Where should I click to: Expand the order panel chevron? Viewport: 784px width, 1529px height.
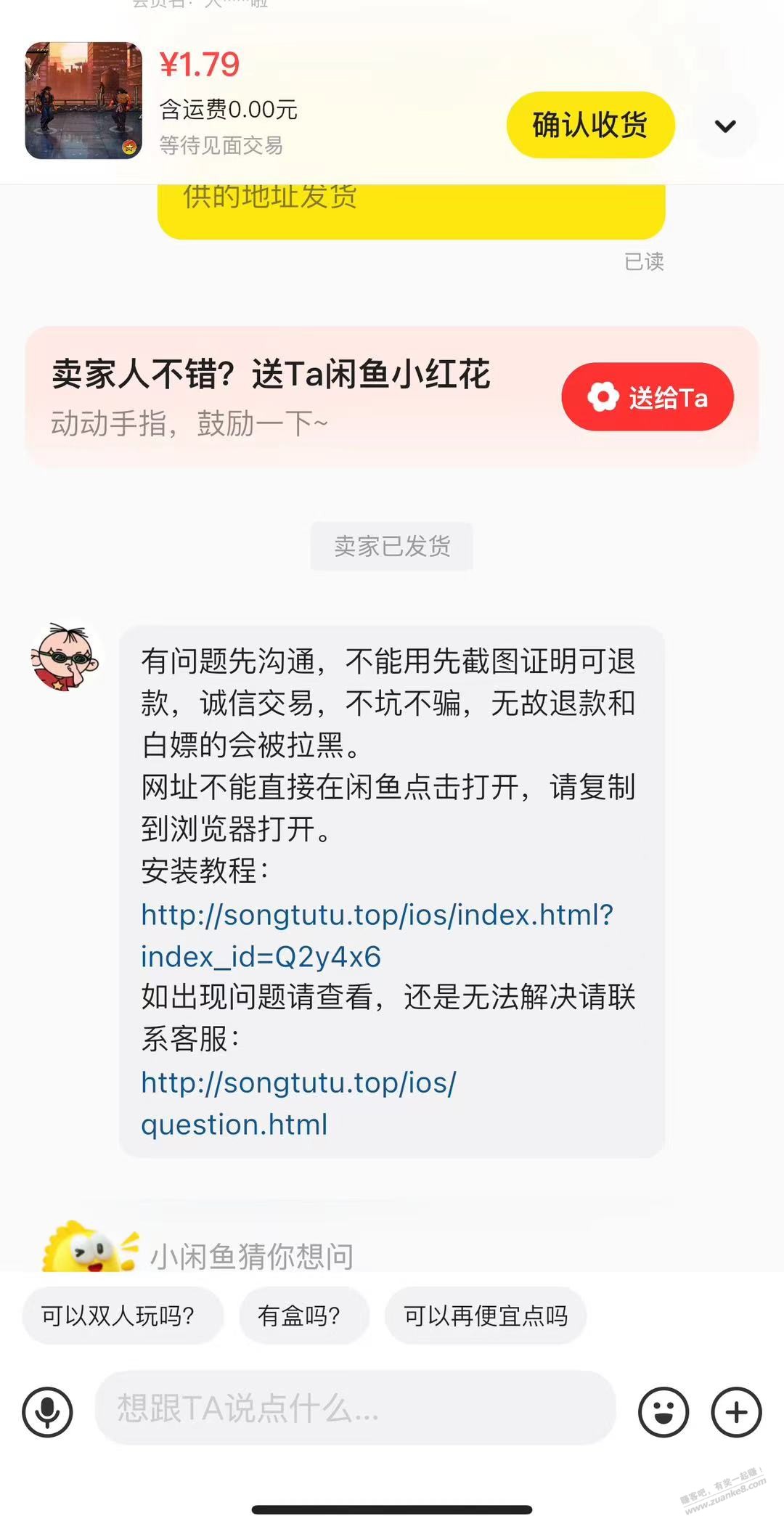pos(724,126)
